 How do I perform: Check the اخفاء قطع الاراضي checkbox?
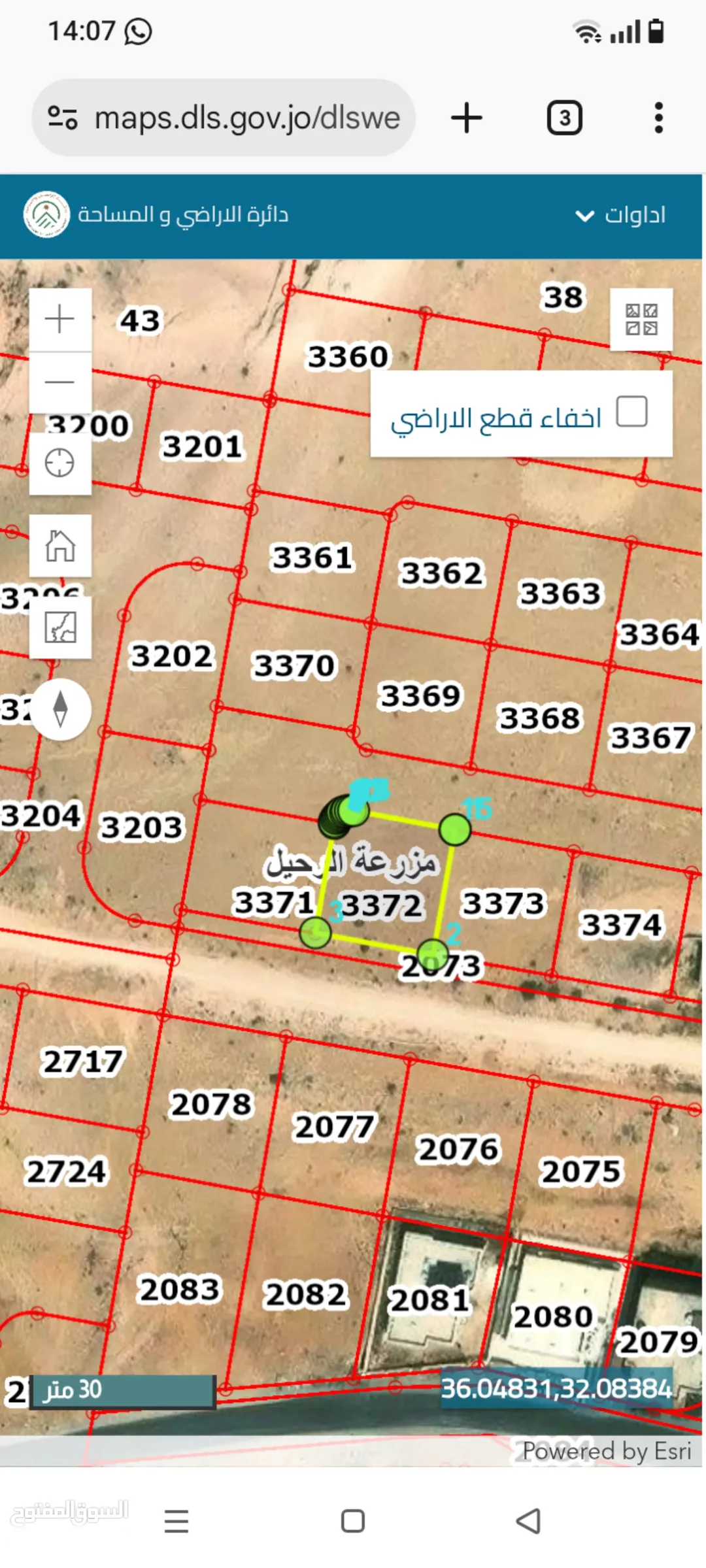tap(631, 412)
